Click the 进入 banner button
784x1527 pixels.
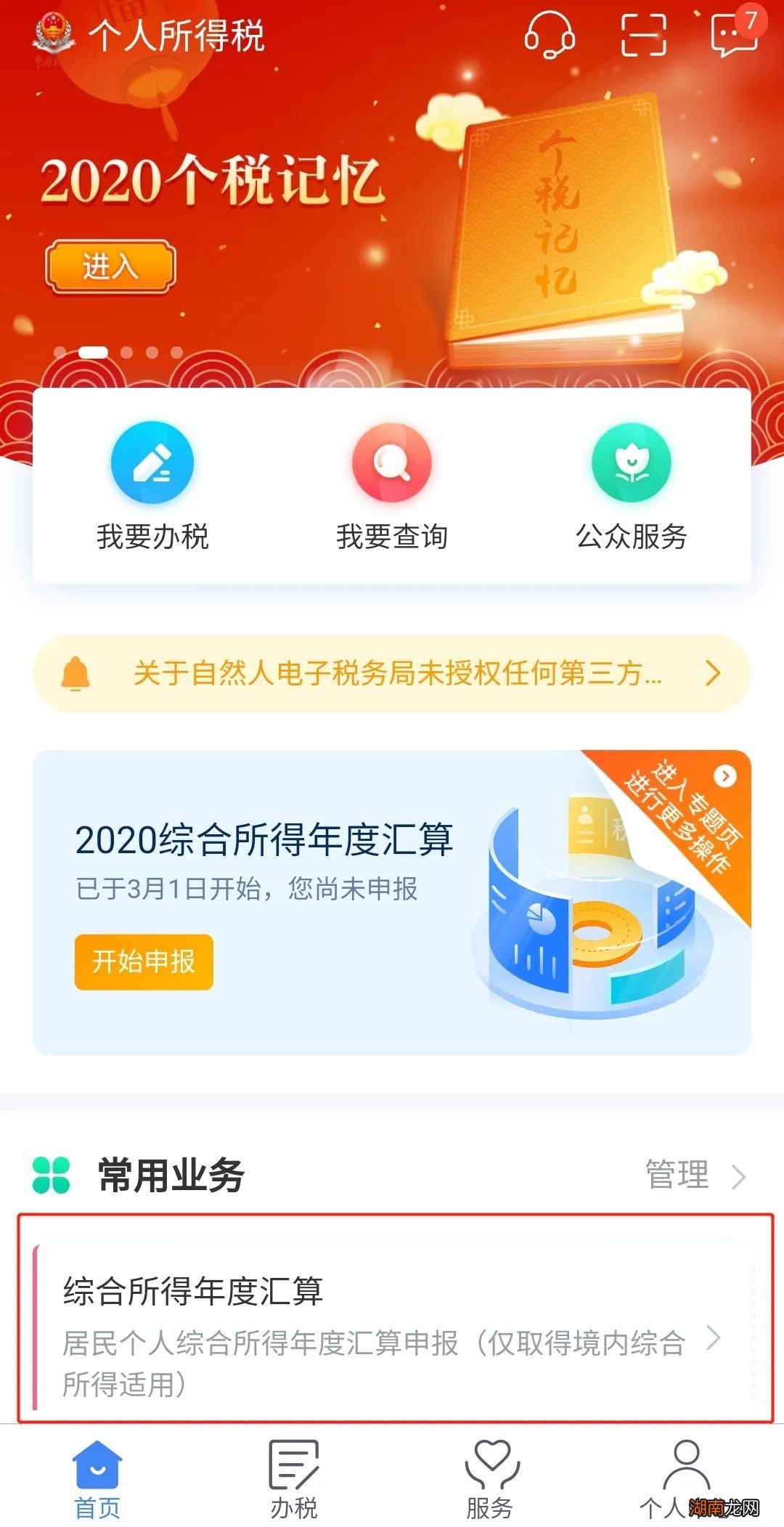tap(112, 266)
